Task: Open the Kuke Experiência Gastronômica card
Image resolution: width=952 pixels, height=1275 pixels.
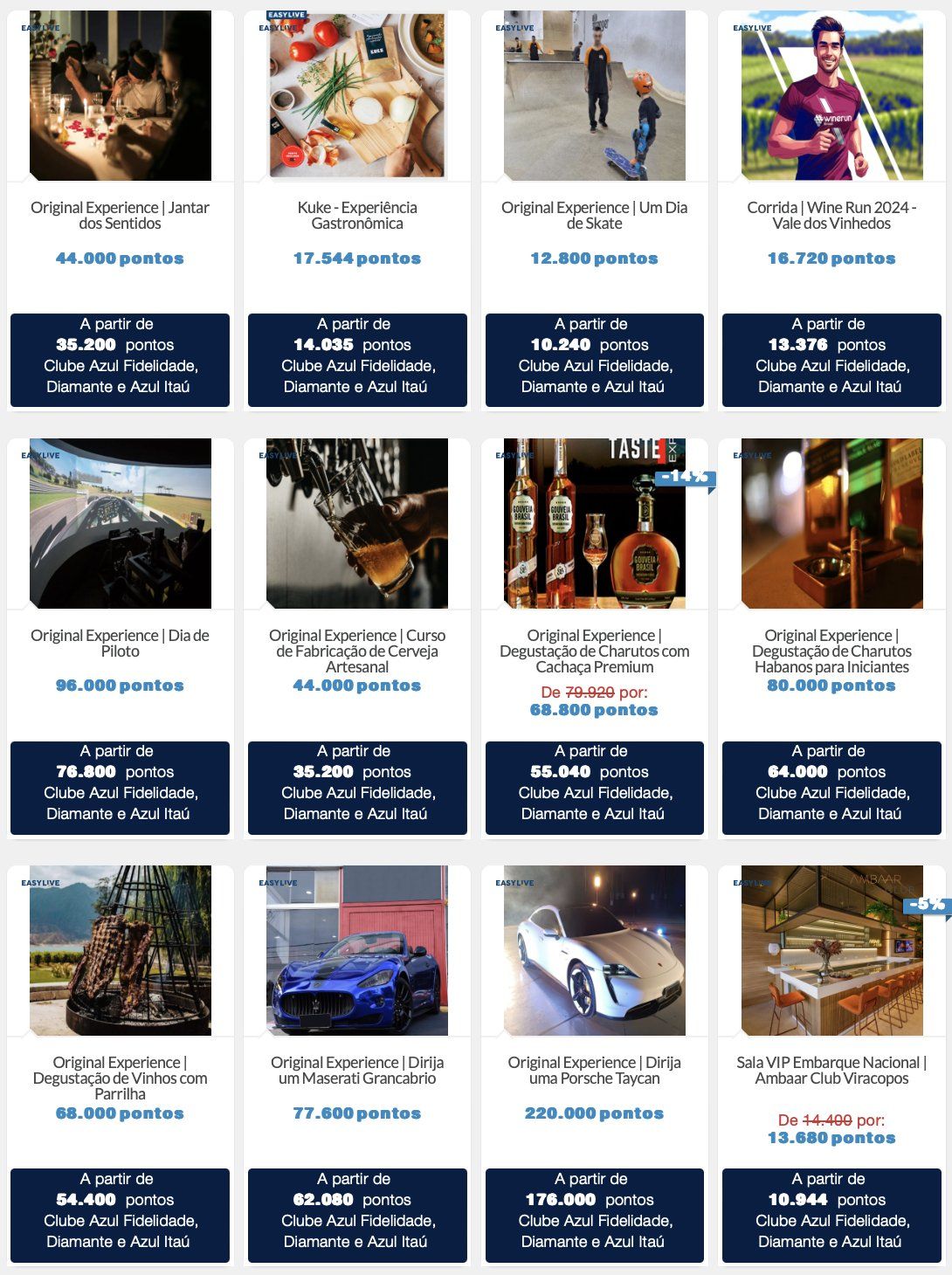Action: point(357,215)
